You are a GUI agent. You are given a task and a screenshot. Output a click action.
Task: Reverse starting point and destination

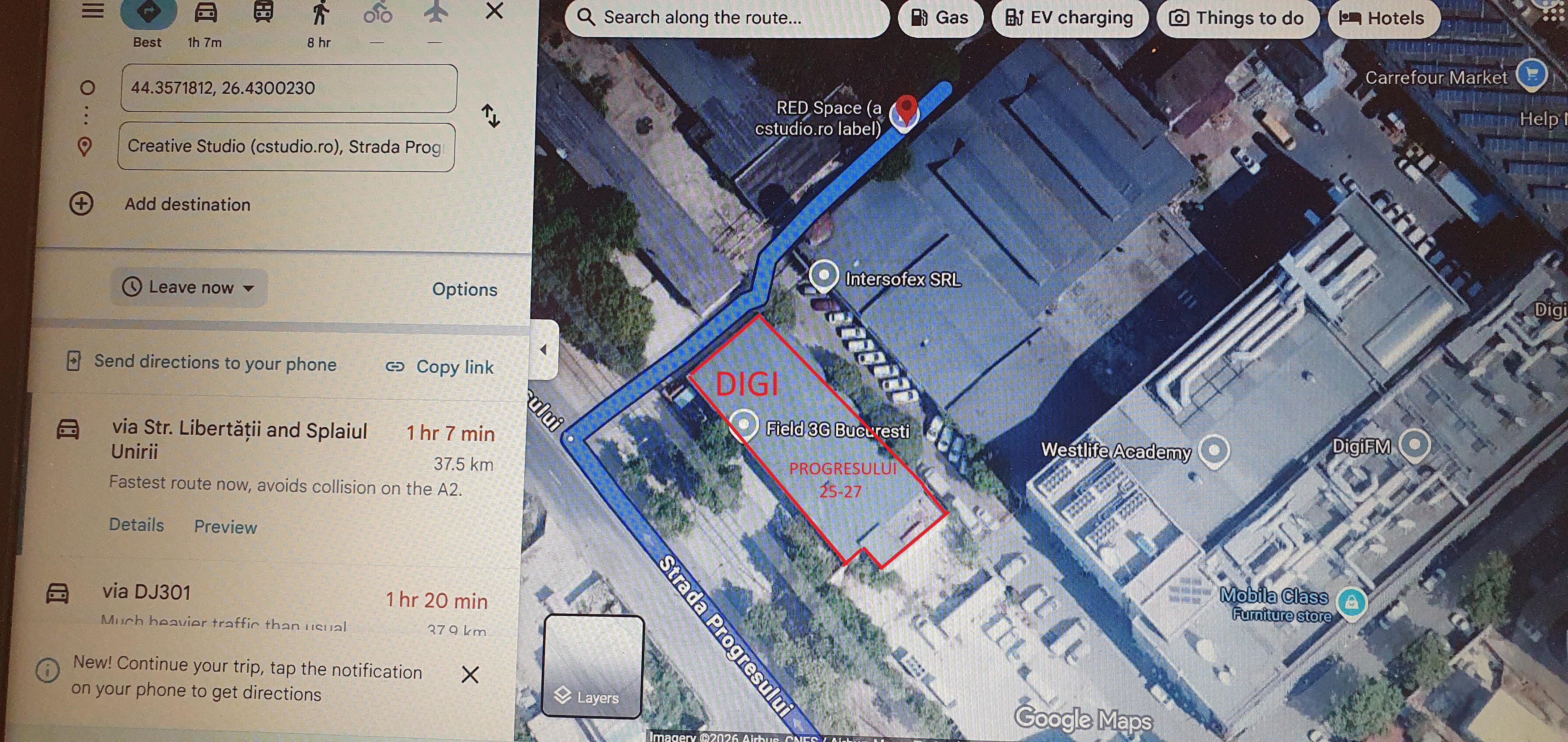491,115
